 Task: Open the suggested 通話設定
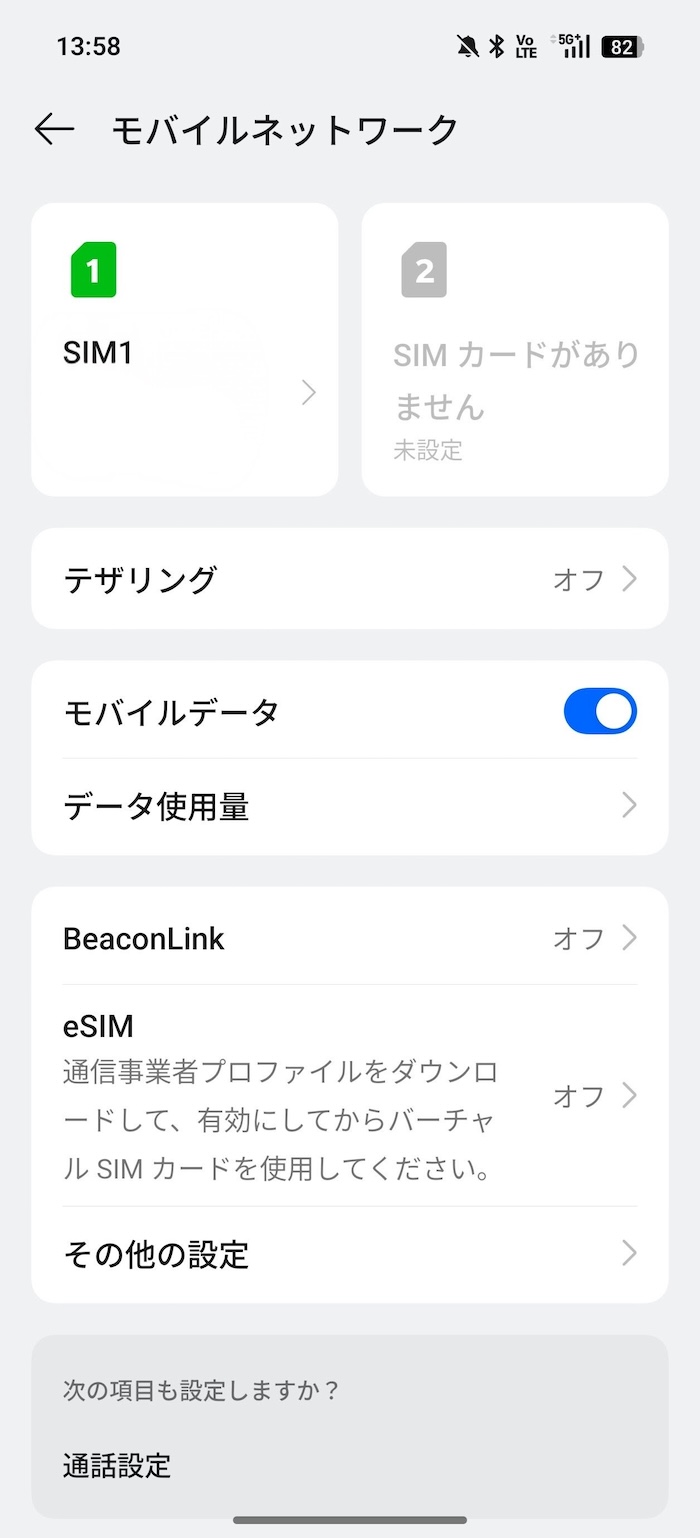118,1466
